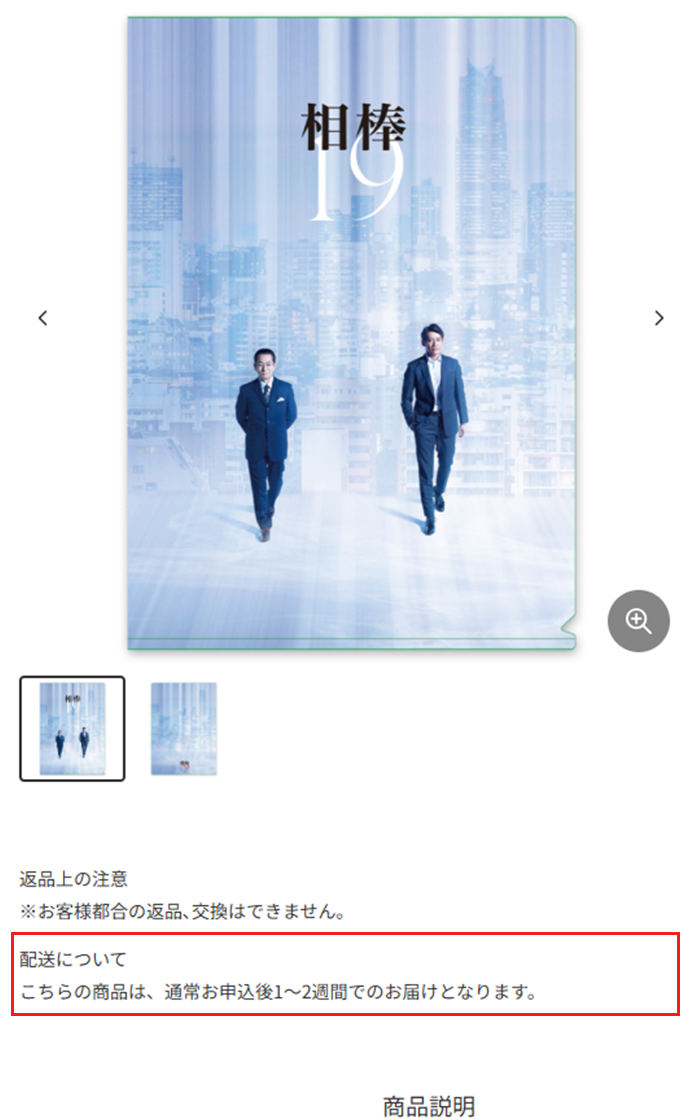
Task: Select the second product thumbnail
Action: (184, 728)
